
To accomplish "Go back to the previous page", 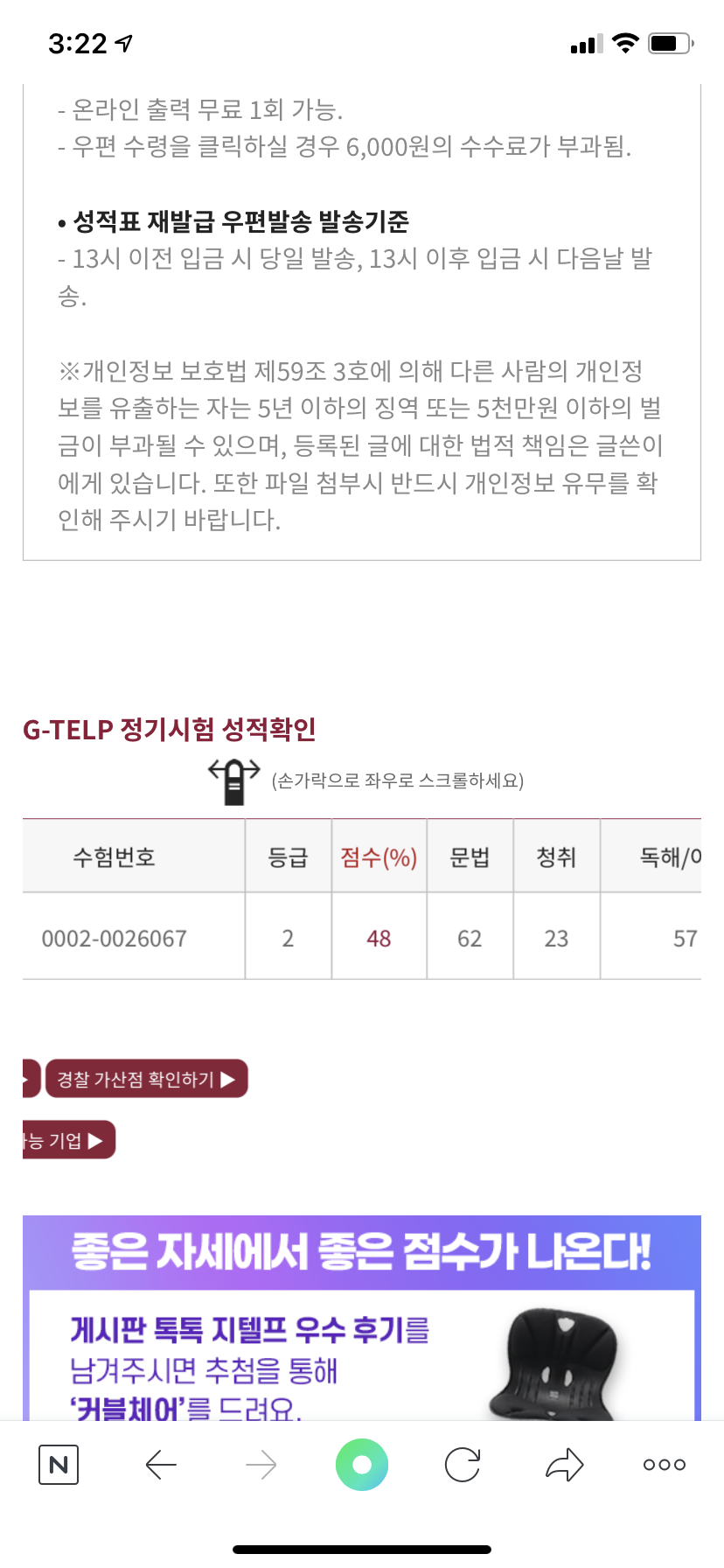I will [x=161, y=1465].
